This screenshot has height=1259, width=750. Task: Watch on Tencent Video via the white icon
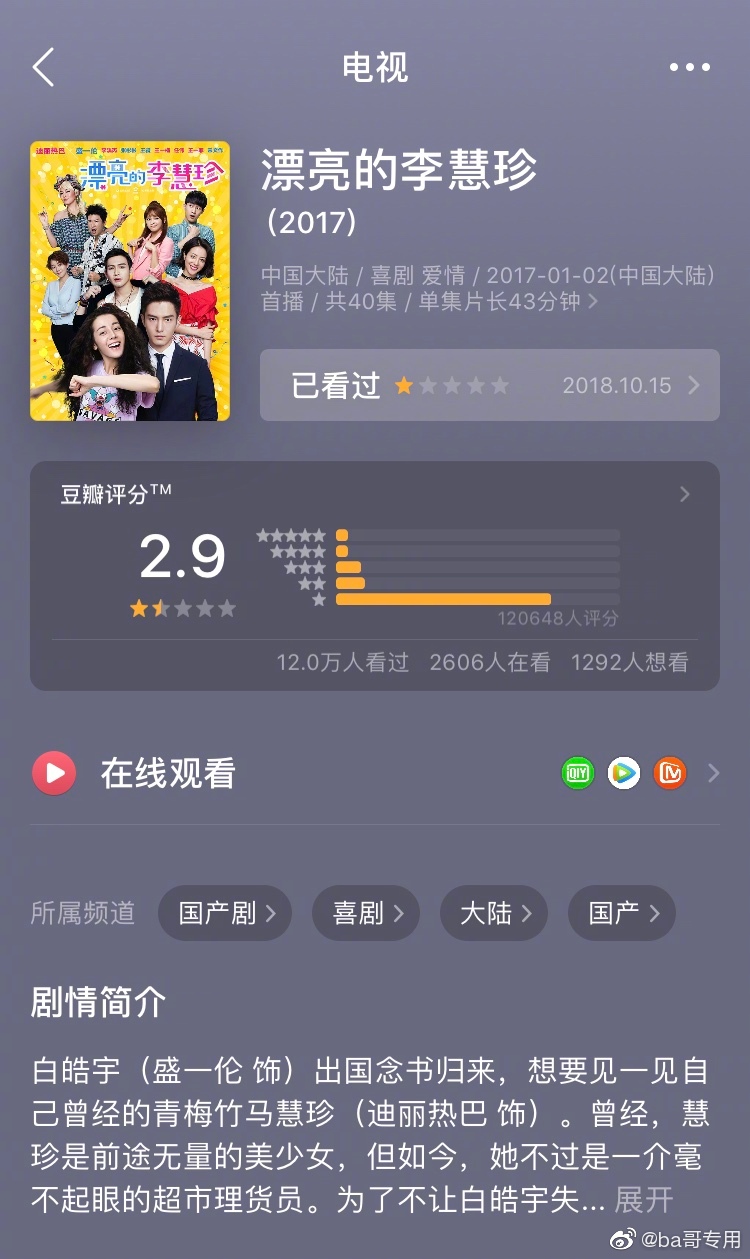pos(624,773)
